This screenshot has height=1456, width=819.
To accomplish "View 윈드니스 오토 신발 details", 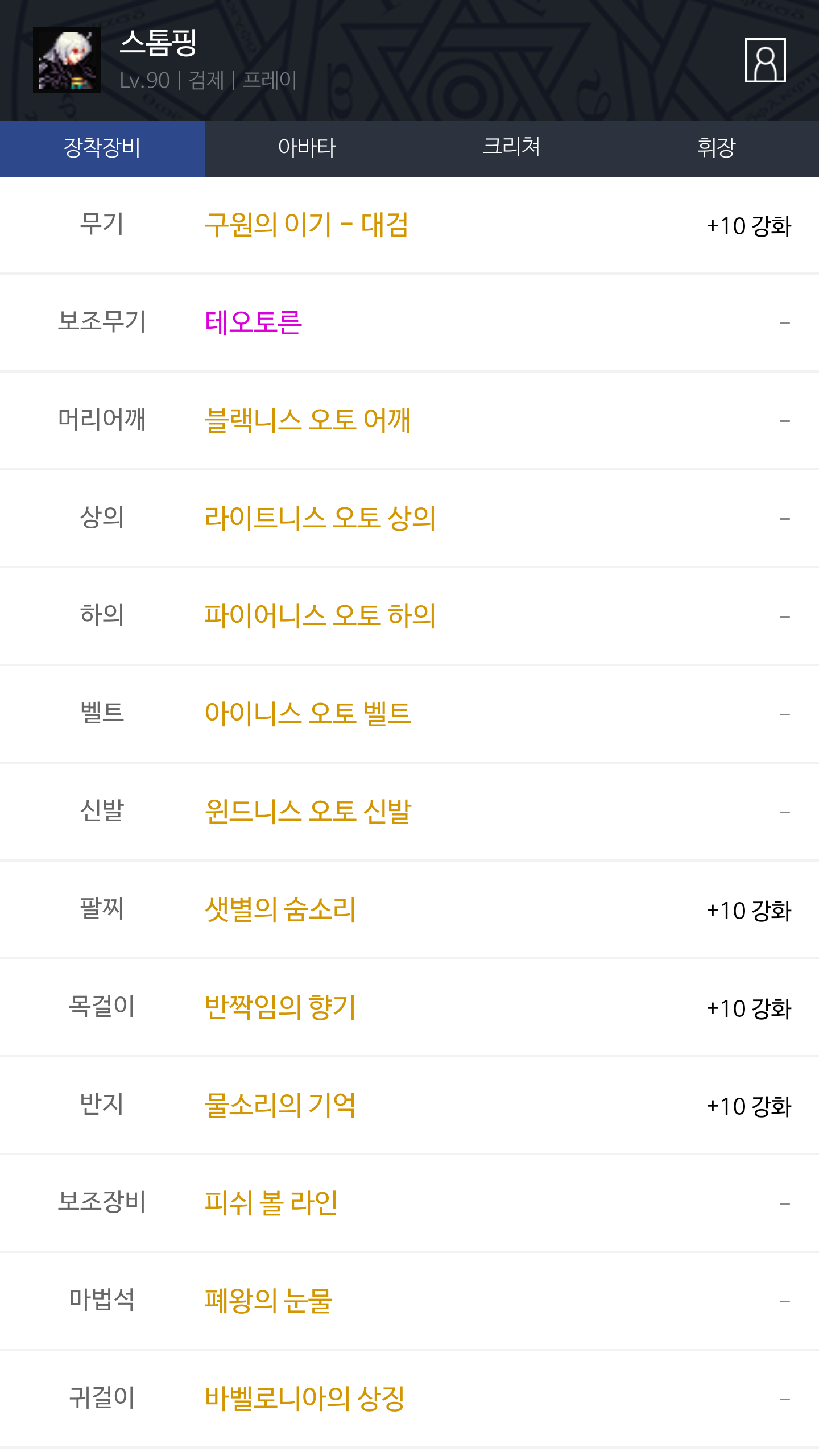I will (308, 812).
